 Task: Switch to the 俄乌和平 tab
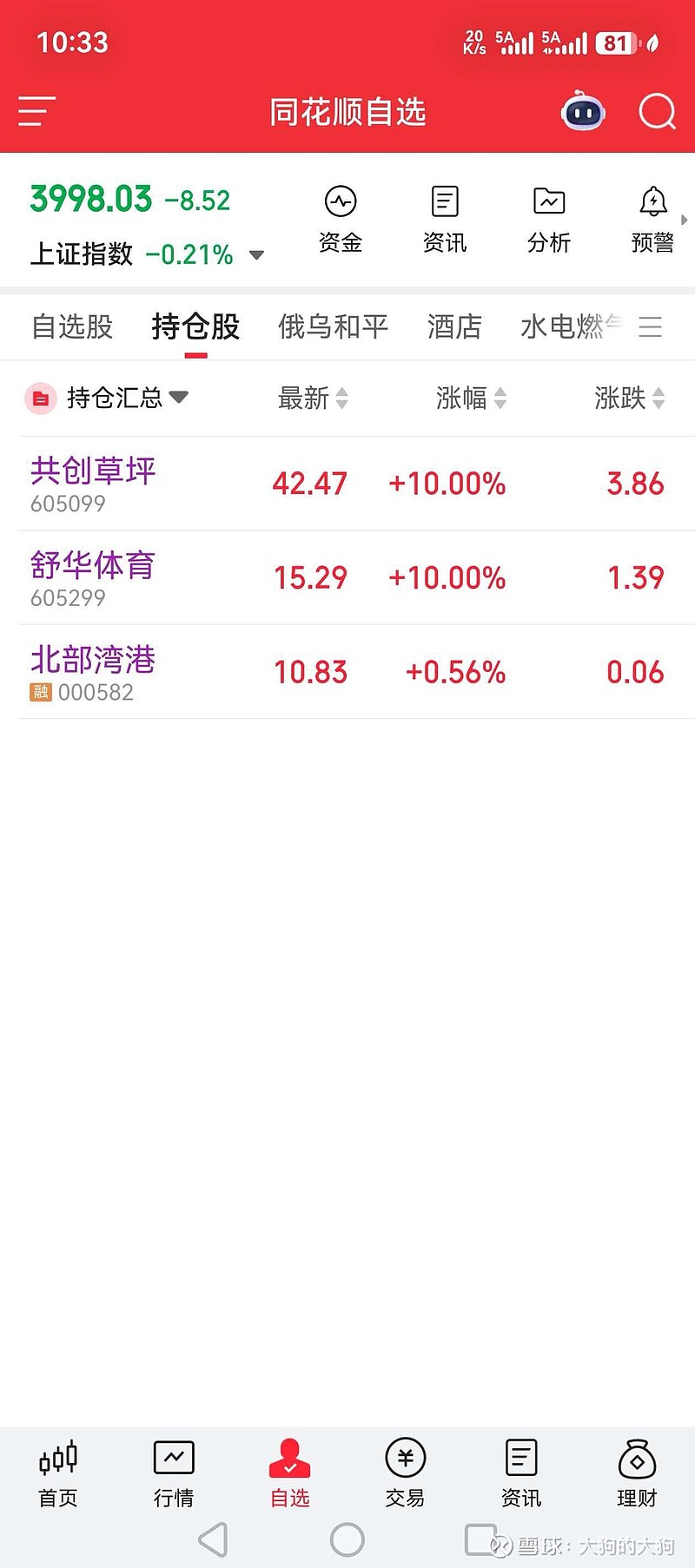pos(333,326)
